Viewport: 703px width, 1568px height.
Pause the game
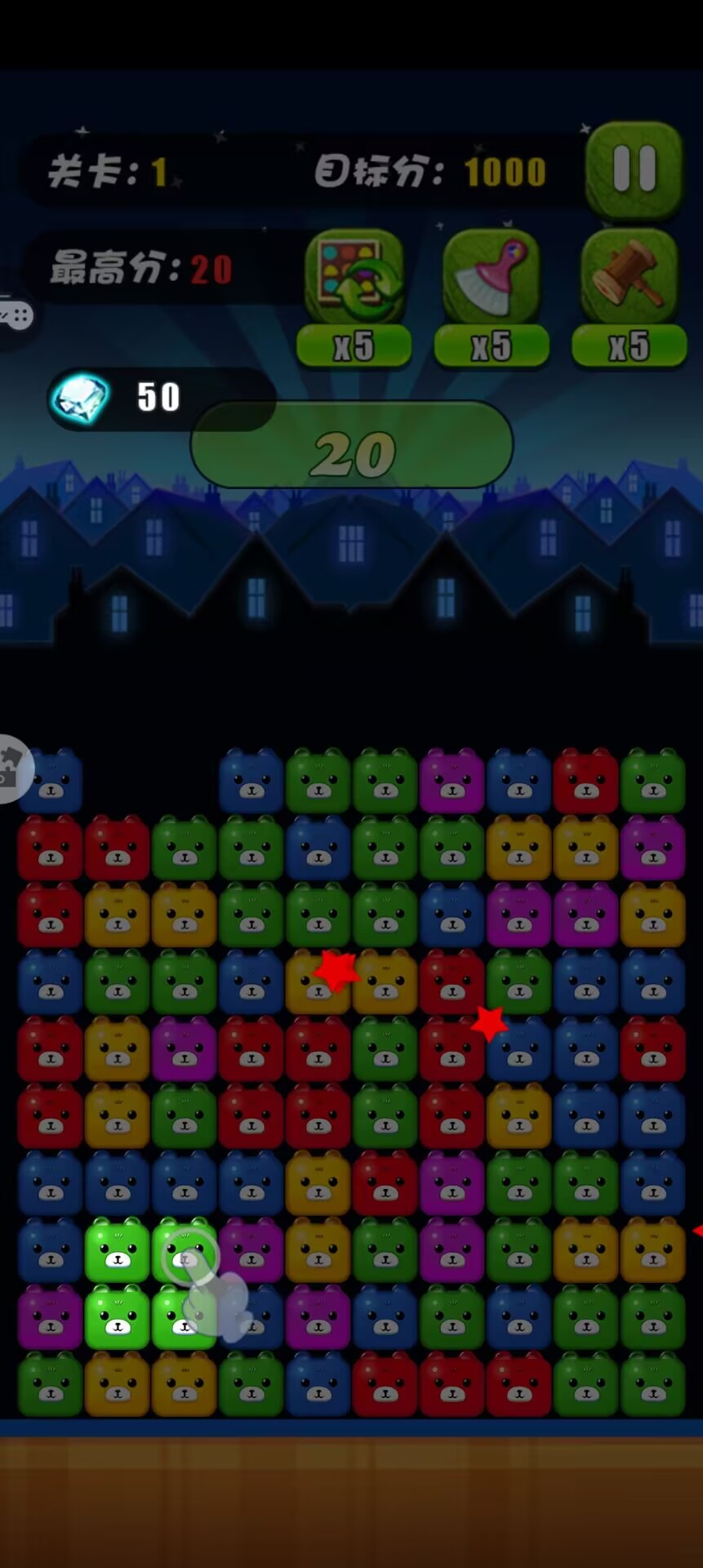[634, 170]
